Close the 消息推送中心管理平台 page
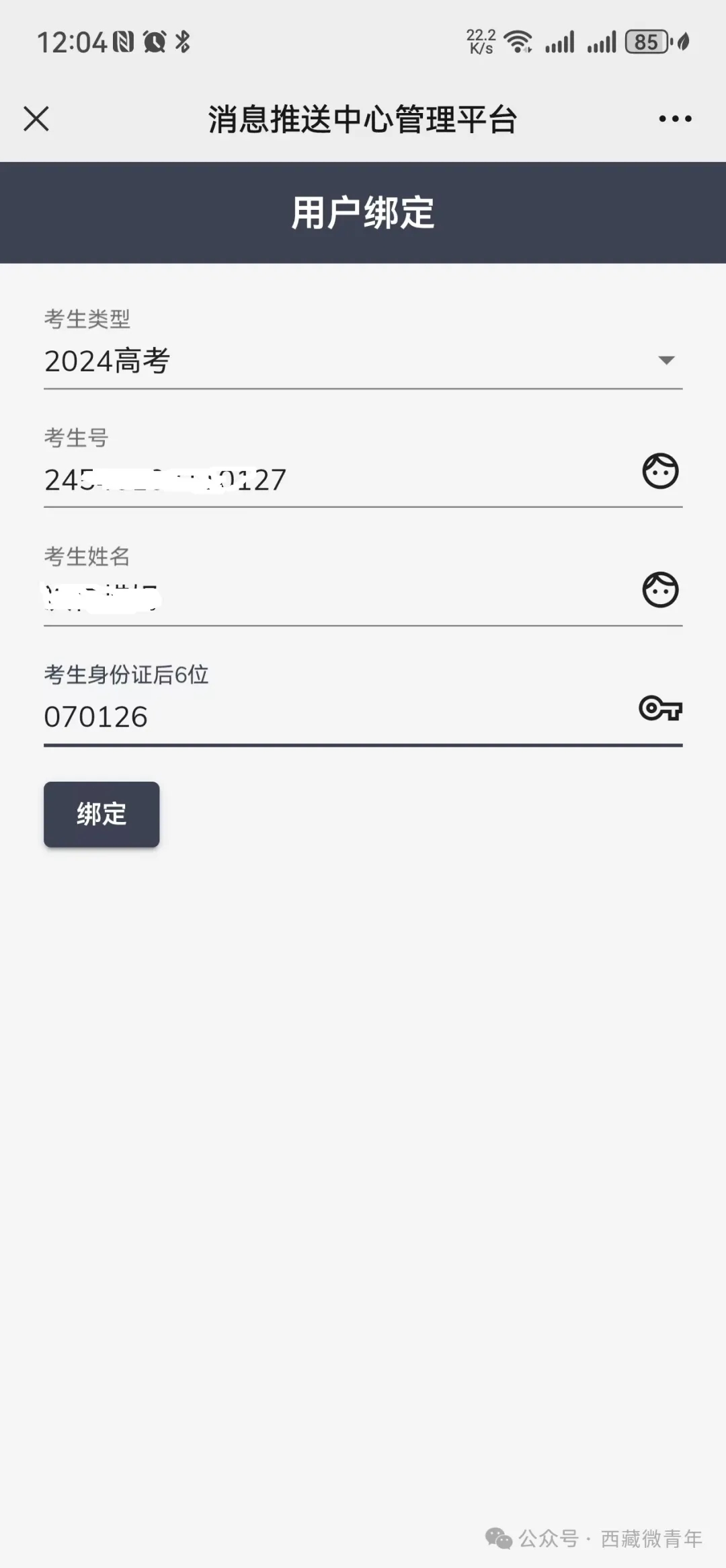 click(x=36, y=119)
